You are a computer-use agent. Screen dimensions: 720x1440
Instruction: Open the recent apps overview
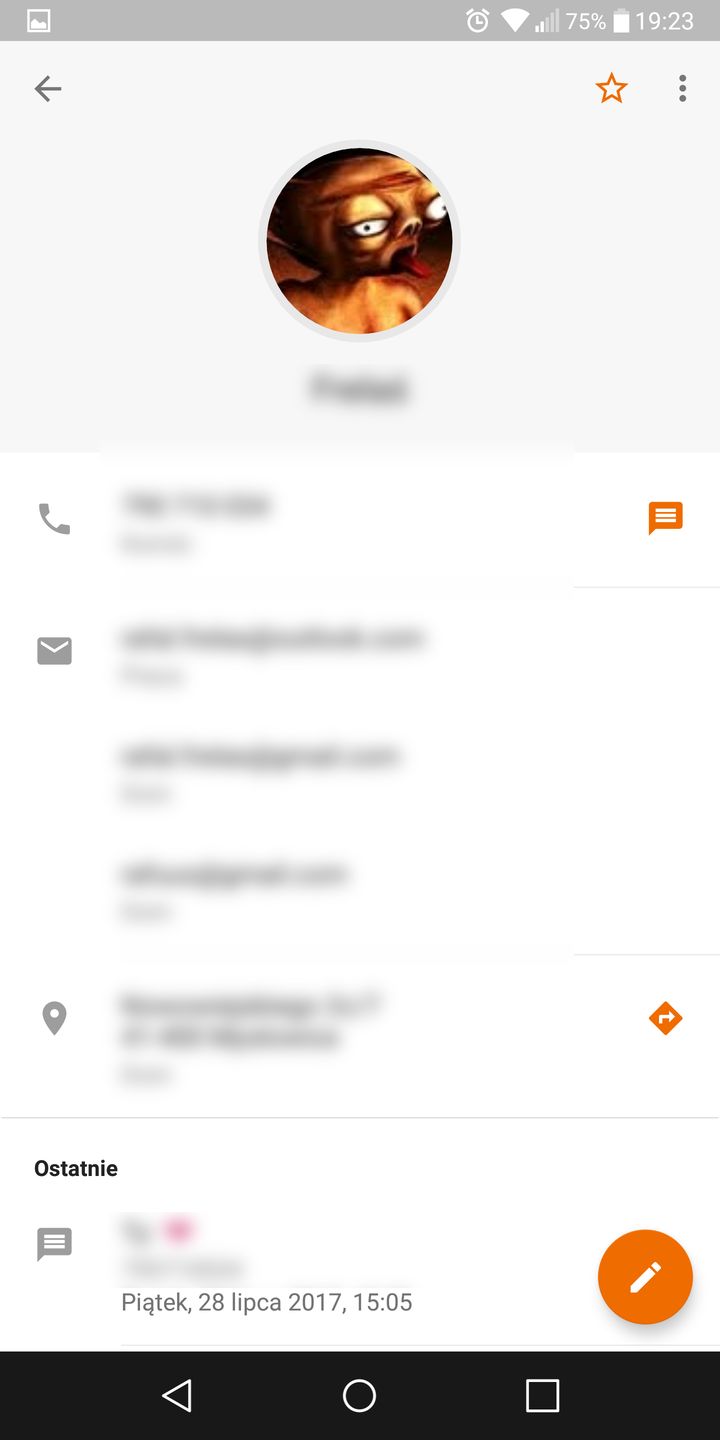click(542, 1395)
